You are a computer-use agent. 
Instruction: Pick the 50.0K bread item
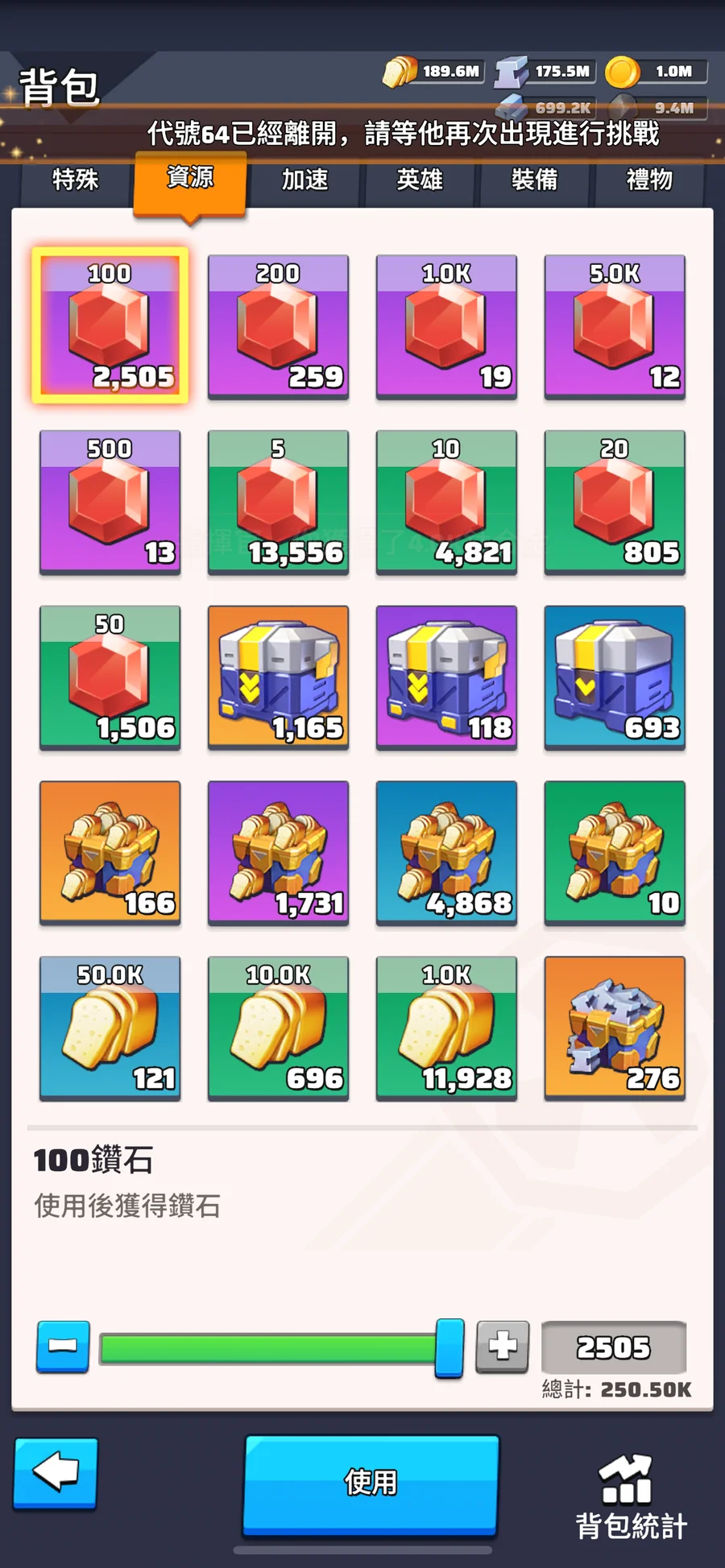pos(110,1028)
